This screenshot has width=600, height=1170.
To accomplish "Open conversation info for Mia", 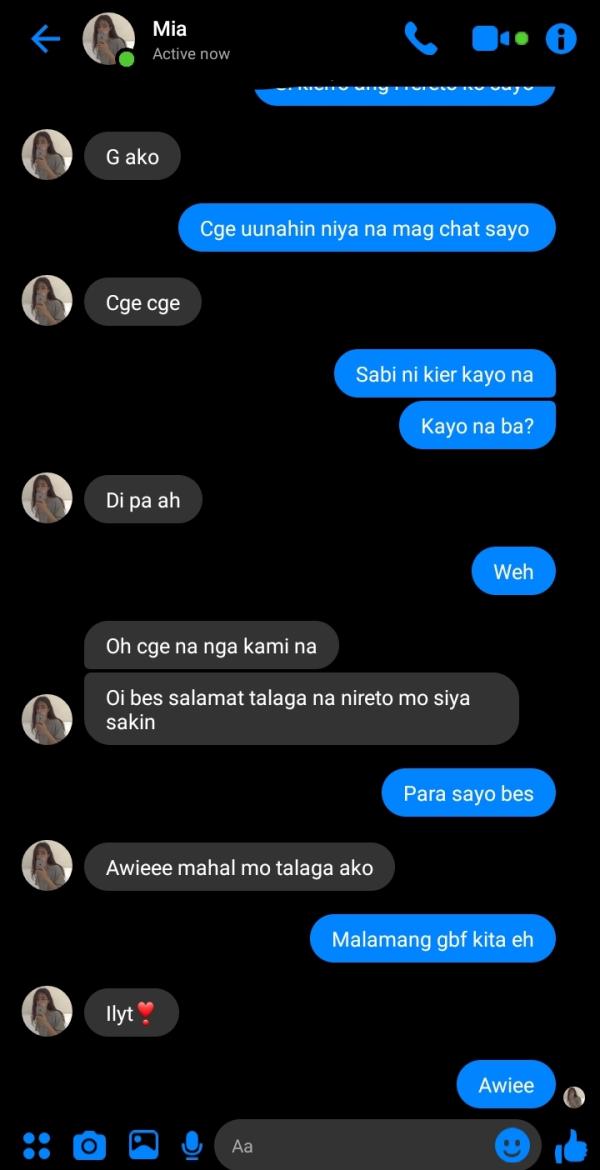I will tap(561, 39).
